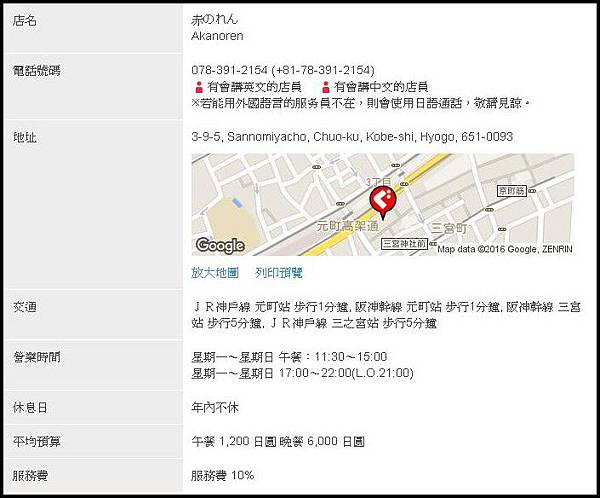Screen dimensions: 600x498
Task: Open the Akanoren location map
Action: 382,205
